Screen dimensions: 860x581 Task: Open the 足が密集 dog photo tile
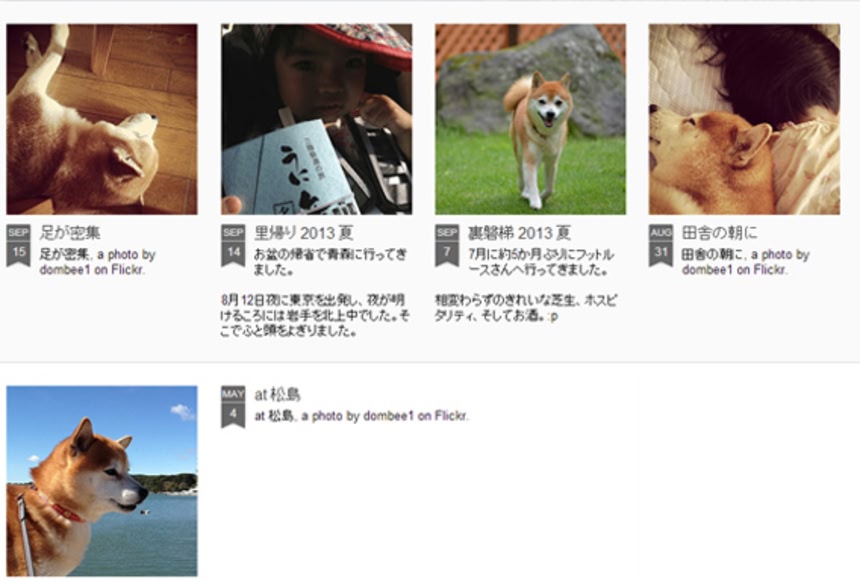click(x=101, y=119)
